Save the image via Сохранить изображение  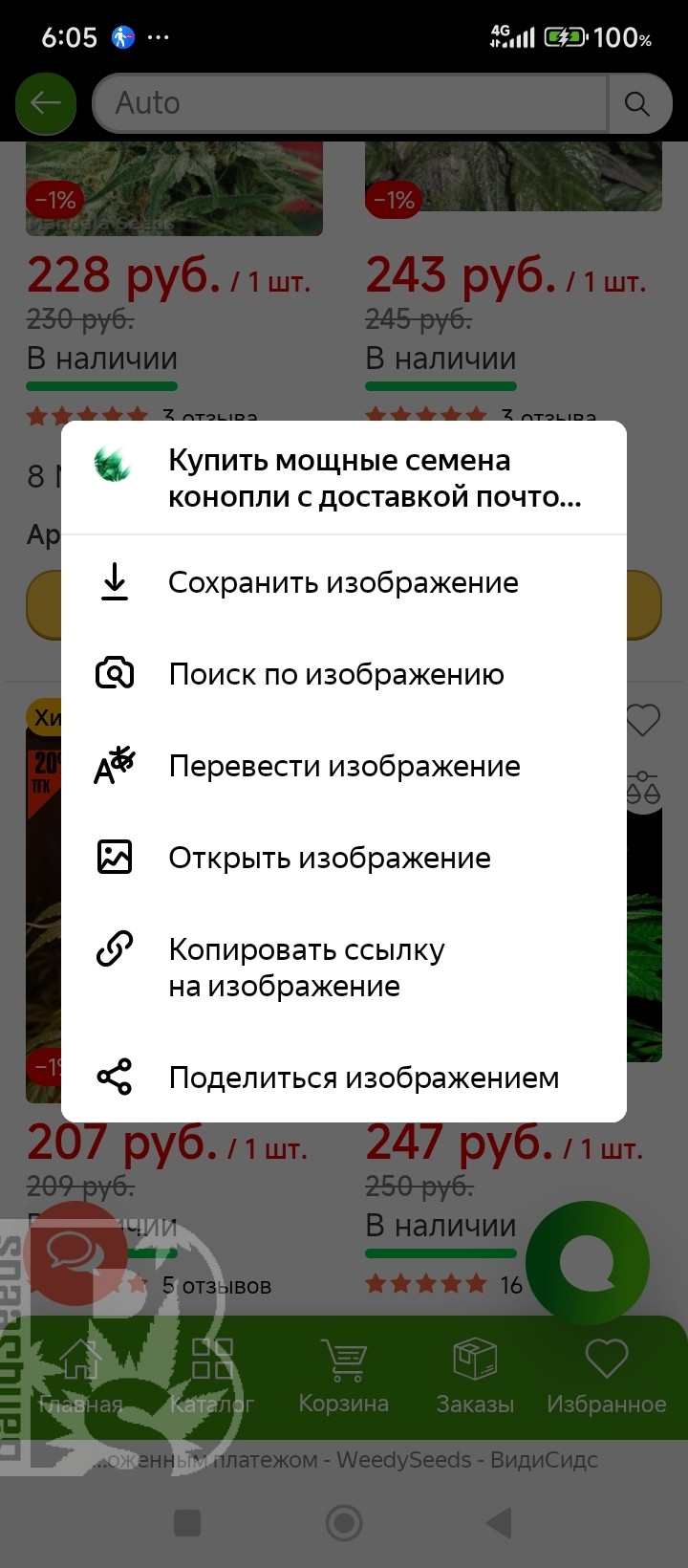[x=343, y=582]
